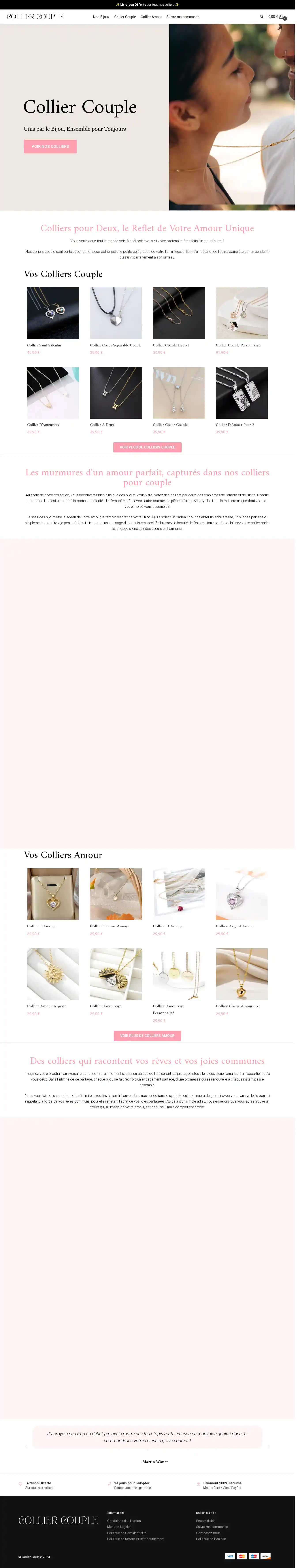
Task: View Collier Argent Amour product
Action: point(241,894)
